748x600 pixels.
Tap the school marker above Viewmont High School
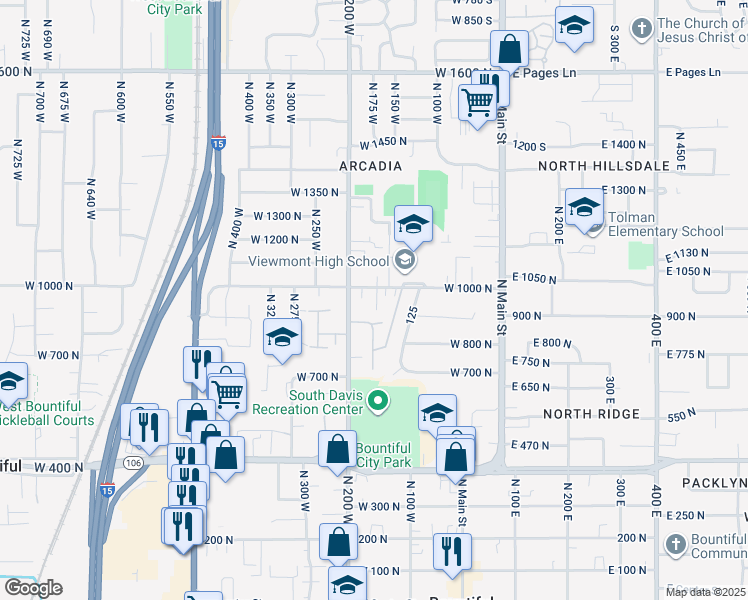(x=412, y=226)
